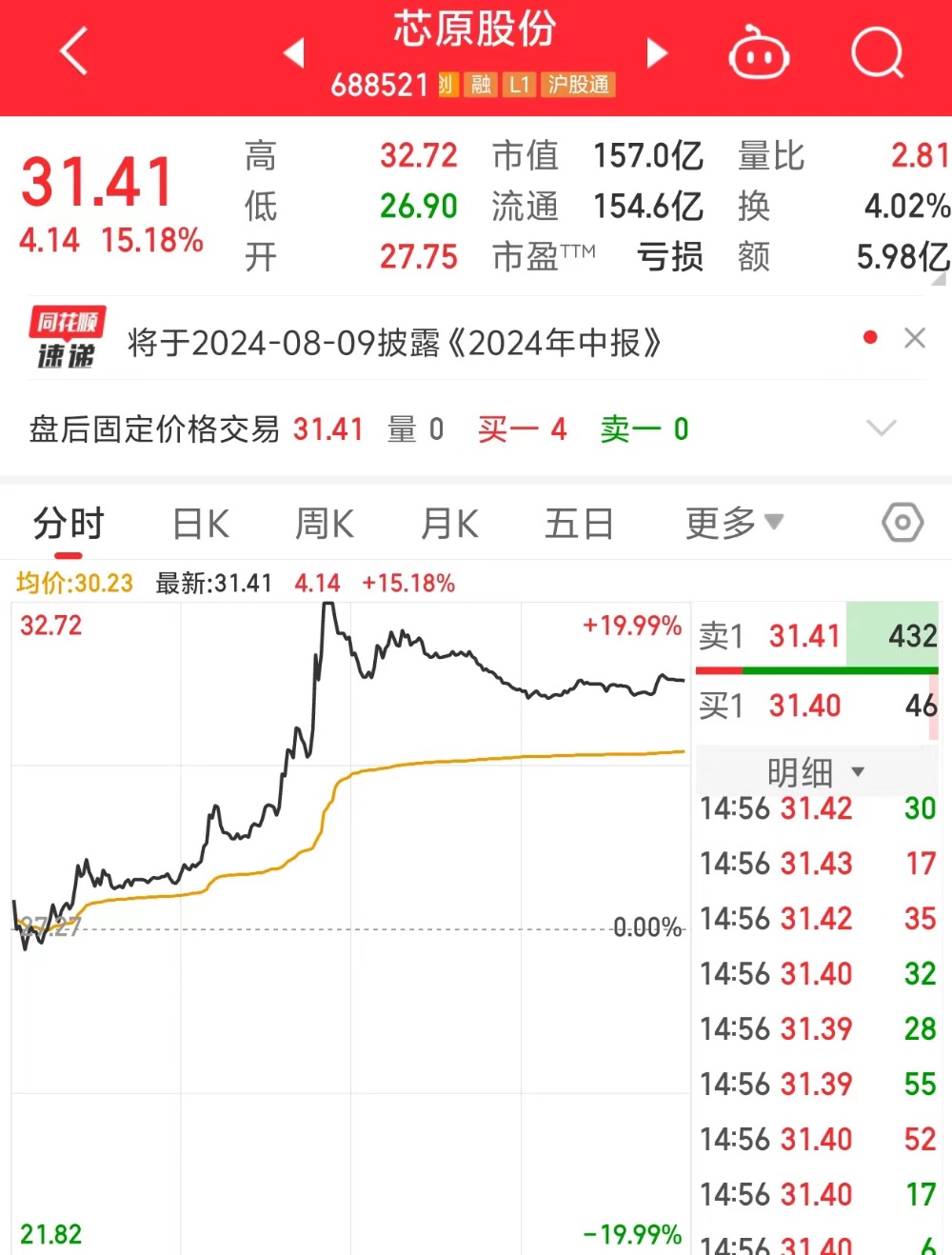
Task: Expand the stock data details corner
Action: click(x=940, y=278)
